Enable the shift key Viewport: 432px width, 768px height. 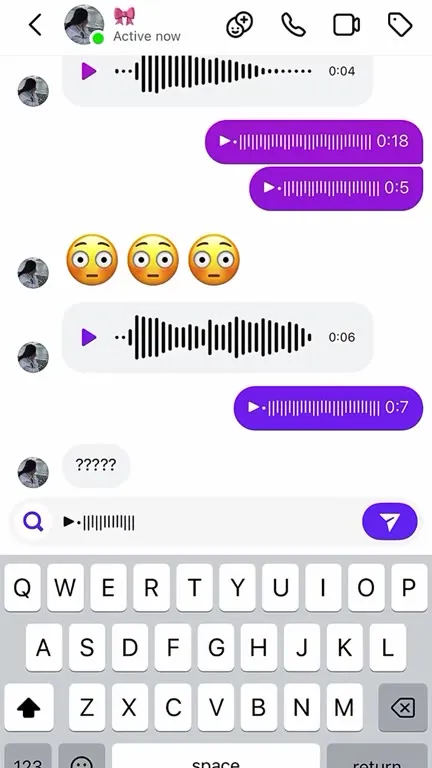(x=29, y=707)
